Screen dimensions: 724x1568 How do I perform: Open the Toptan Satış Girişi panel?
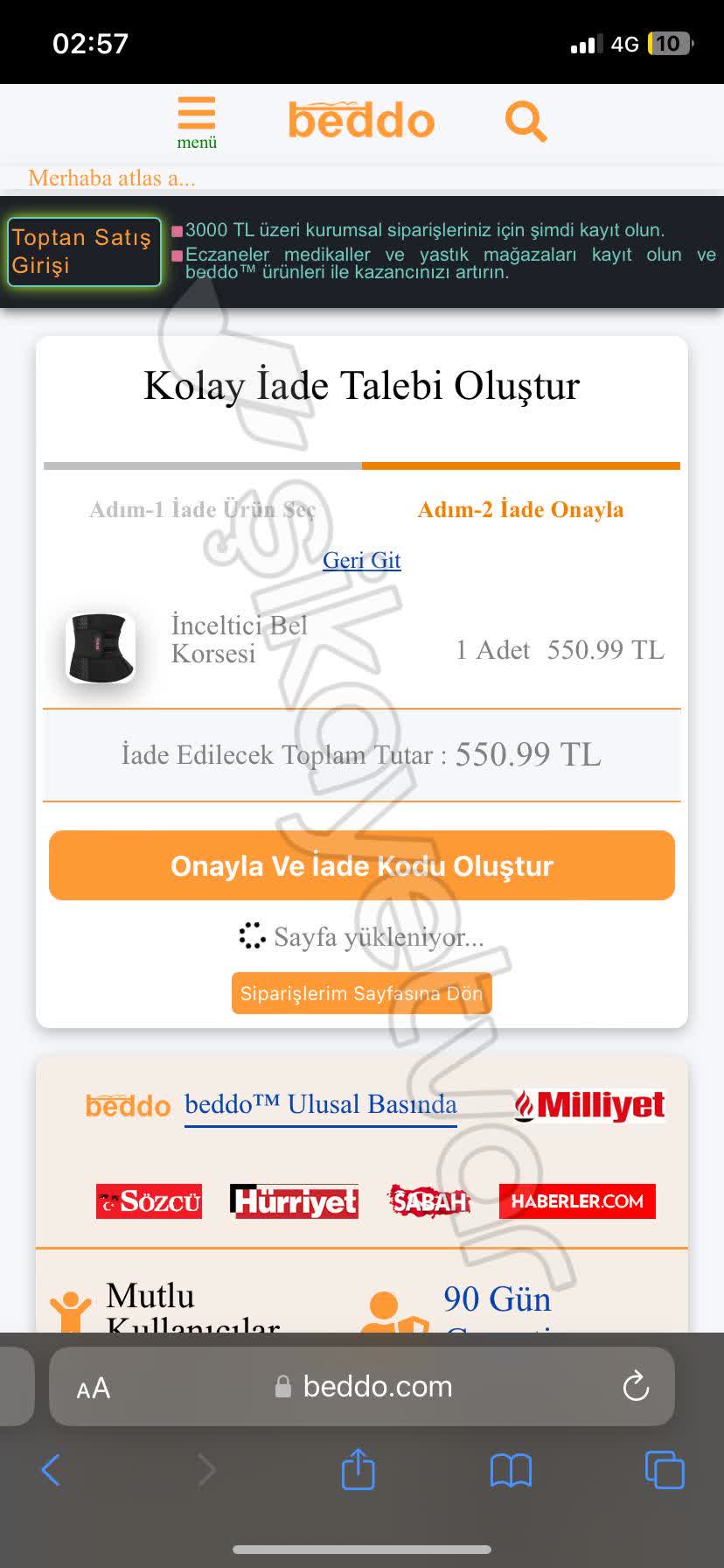[83, 251]
